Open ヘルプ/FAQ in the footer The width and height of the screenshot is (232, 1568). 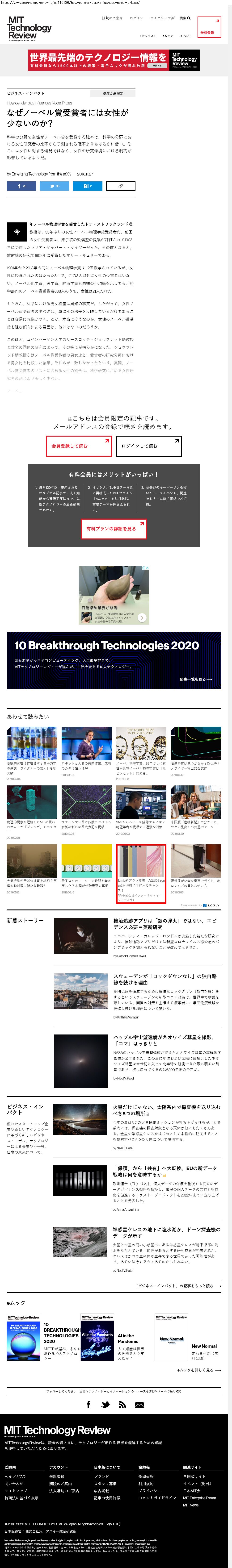pos(15,1477)
